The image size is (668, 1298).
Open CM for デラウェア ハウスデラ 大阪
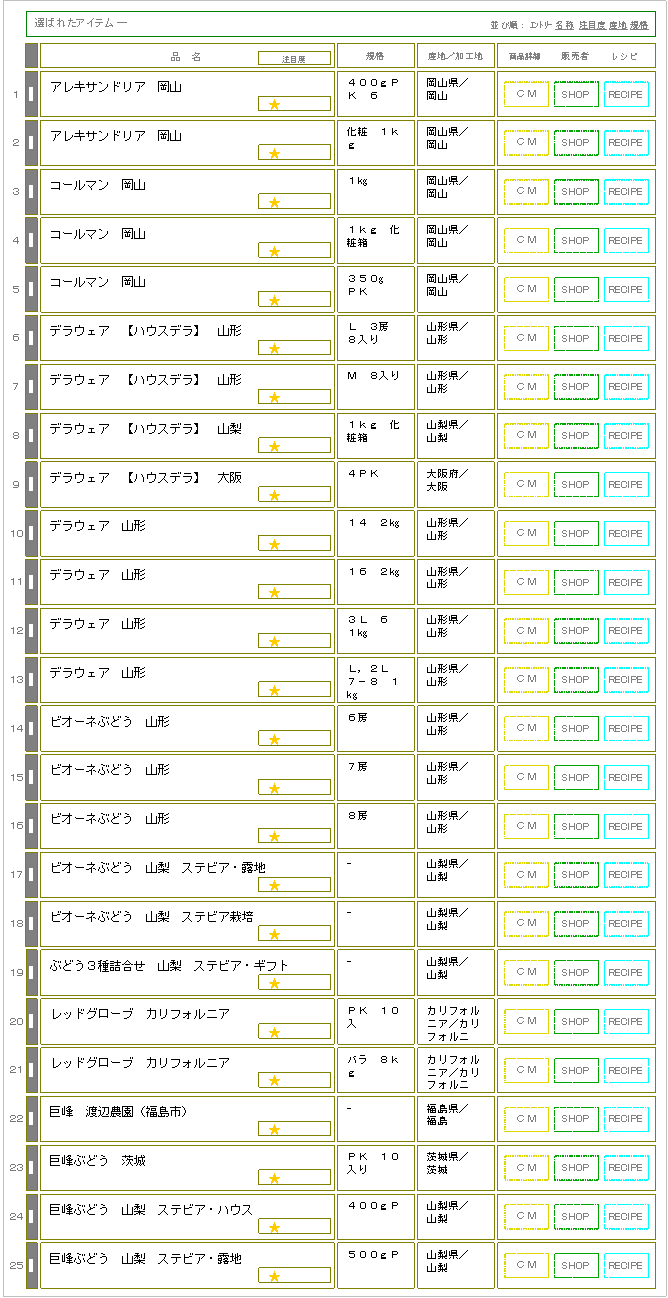tap(526, 485)
